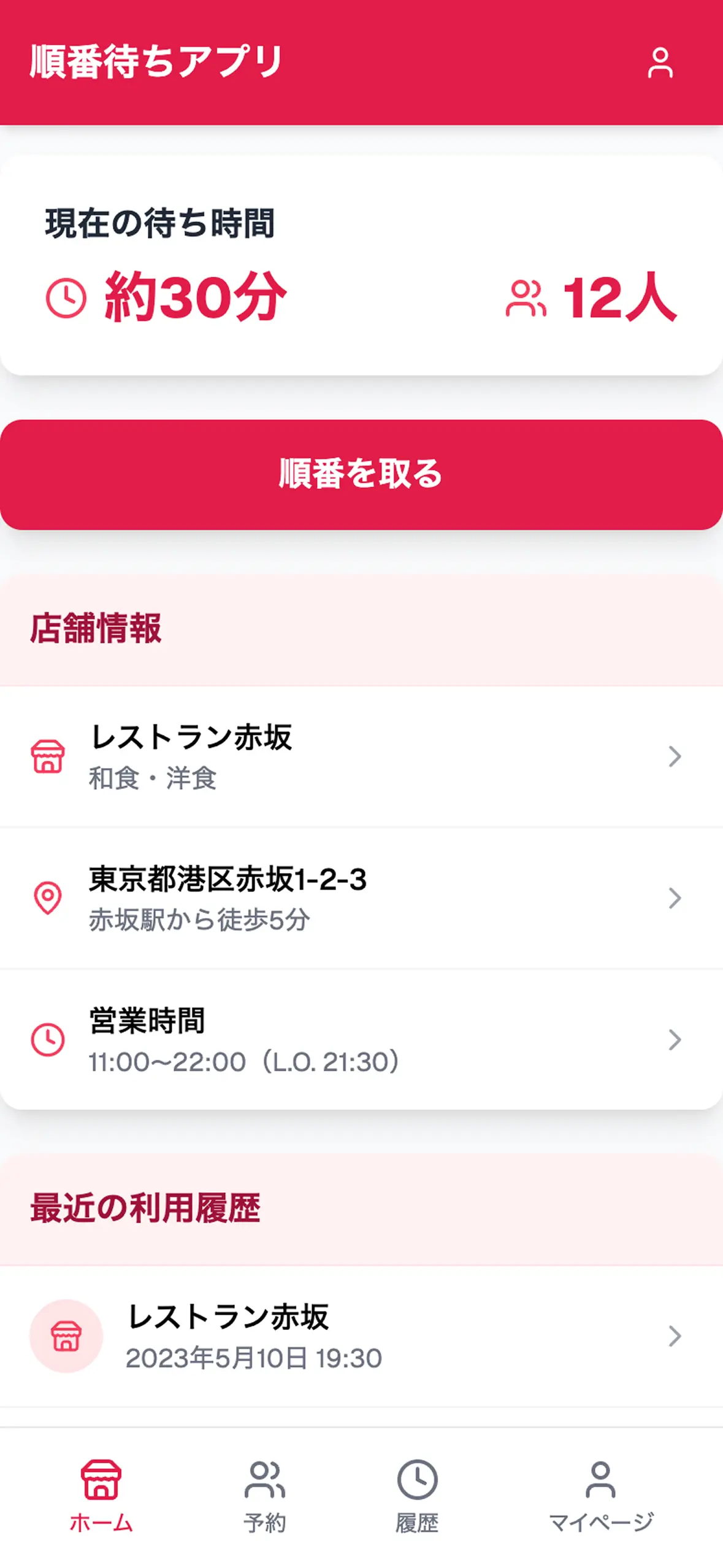Tap the 順番を取る button
The width and height of the screenshot is (723, 1568).
pos(361,474)
